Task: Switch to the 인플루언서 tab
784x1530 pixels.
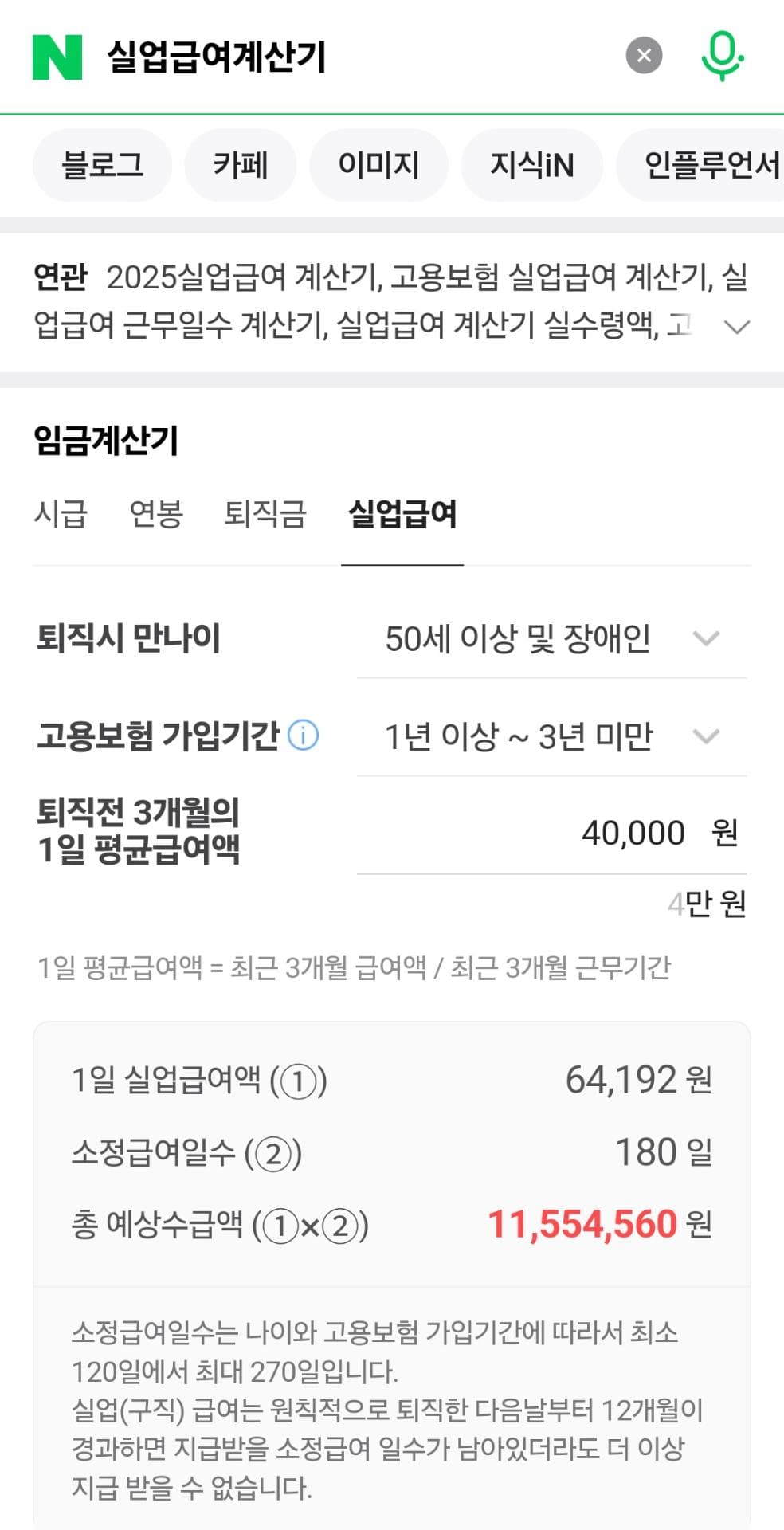Action: (x=709, y=165)
